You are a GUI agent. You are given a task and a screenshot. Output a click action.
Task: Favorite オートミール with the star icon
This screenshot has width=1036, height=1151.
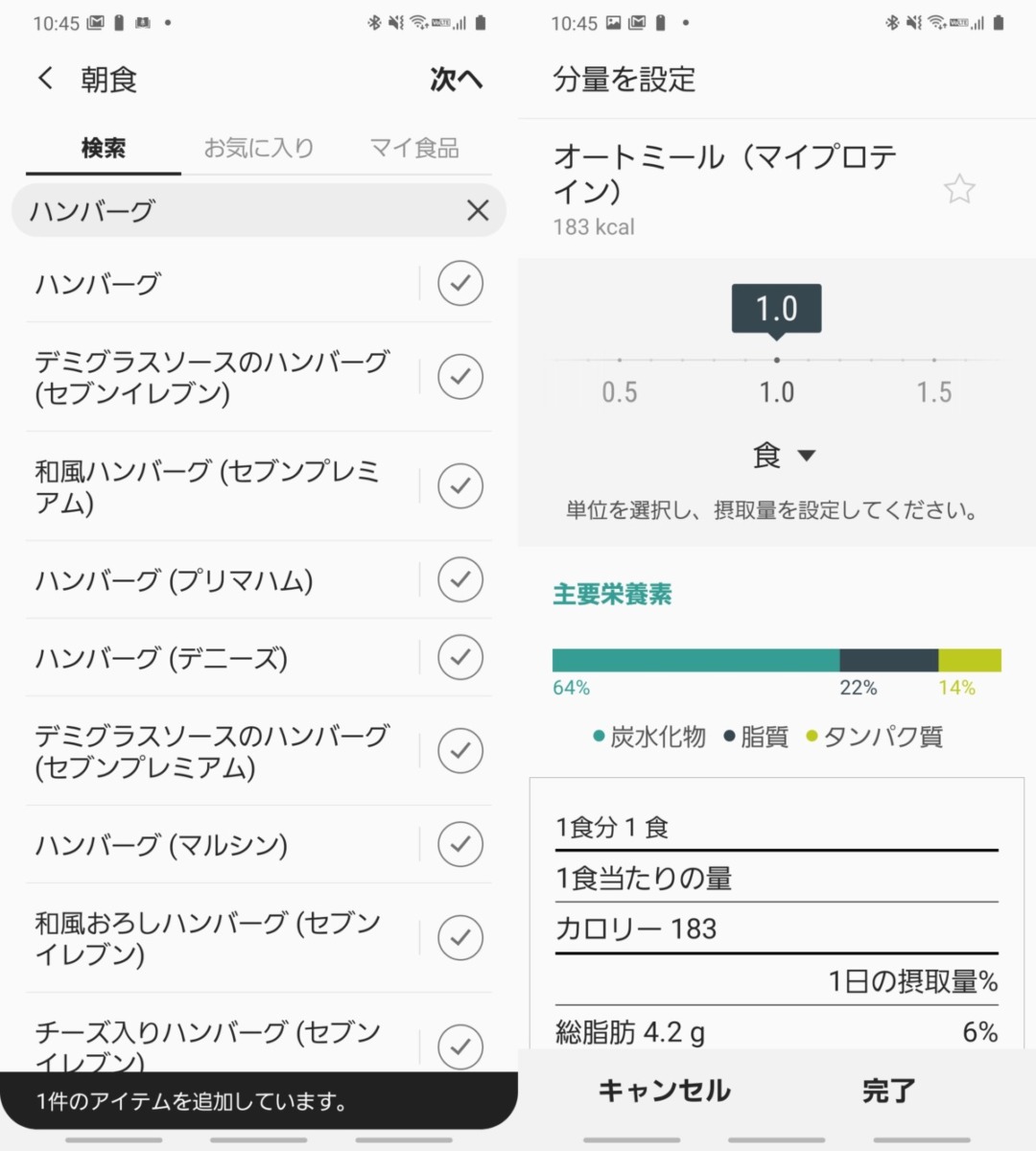coord(959,189)
